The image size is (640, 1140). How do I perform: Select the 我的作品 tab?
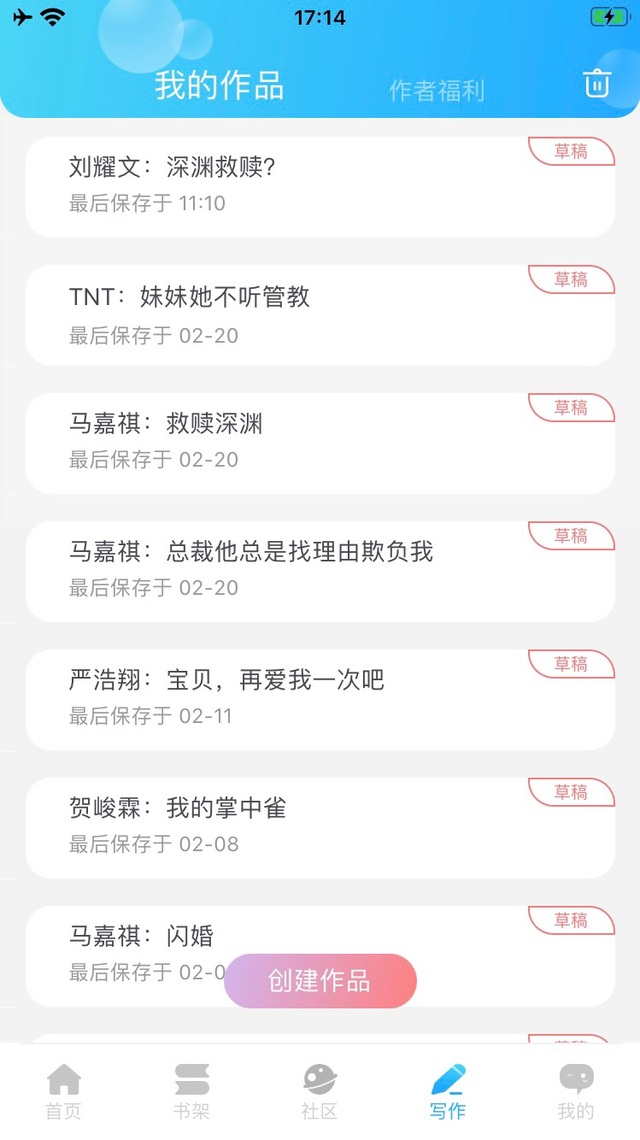219,86
